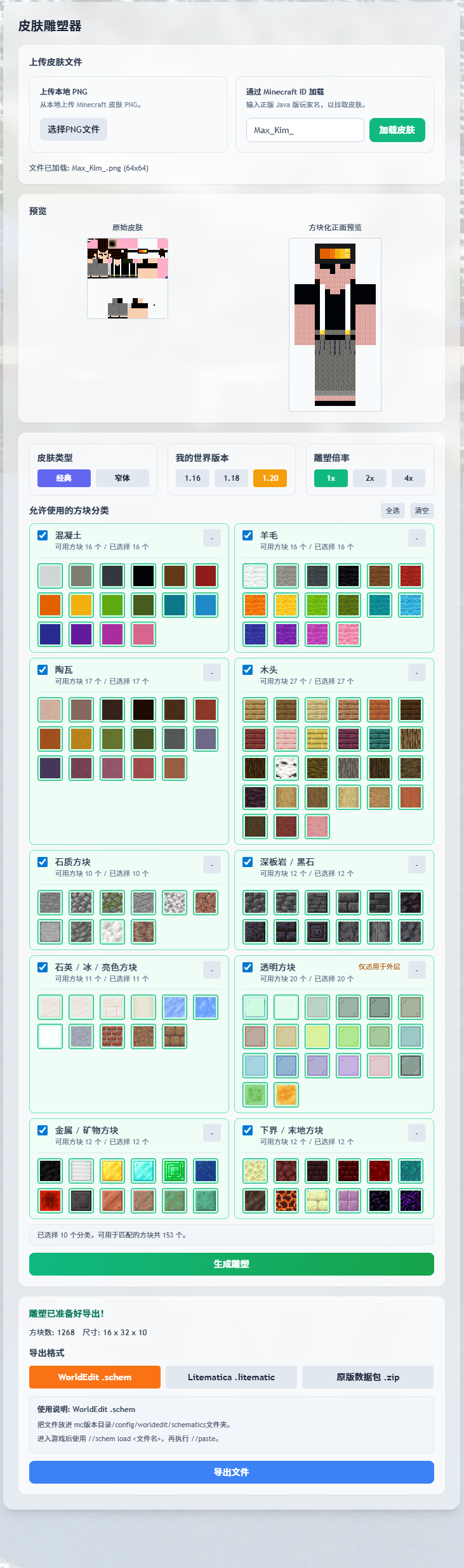Toggle the 透明方块 category checkbox
This screenshot has width=464, height=1568.
click(x=248, y=967)
